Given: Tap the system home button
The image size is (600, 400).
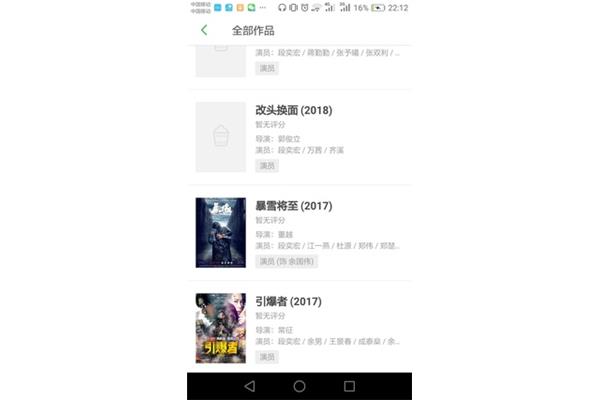Looking at the screenshot, I should tap(299, 386).
